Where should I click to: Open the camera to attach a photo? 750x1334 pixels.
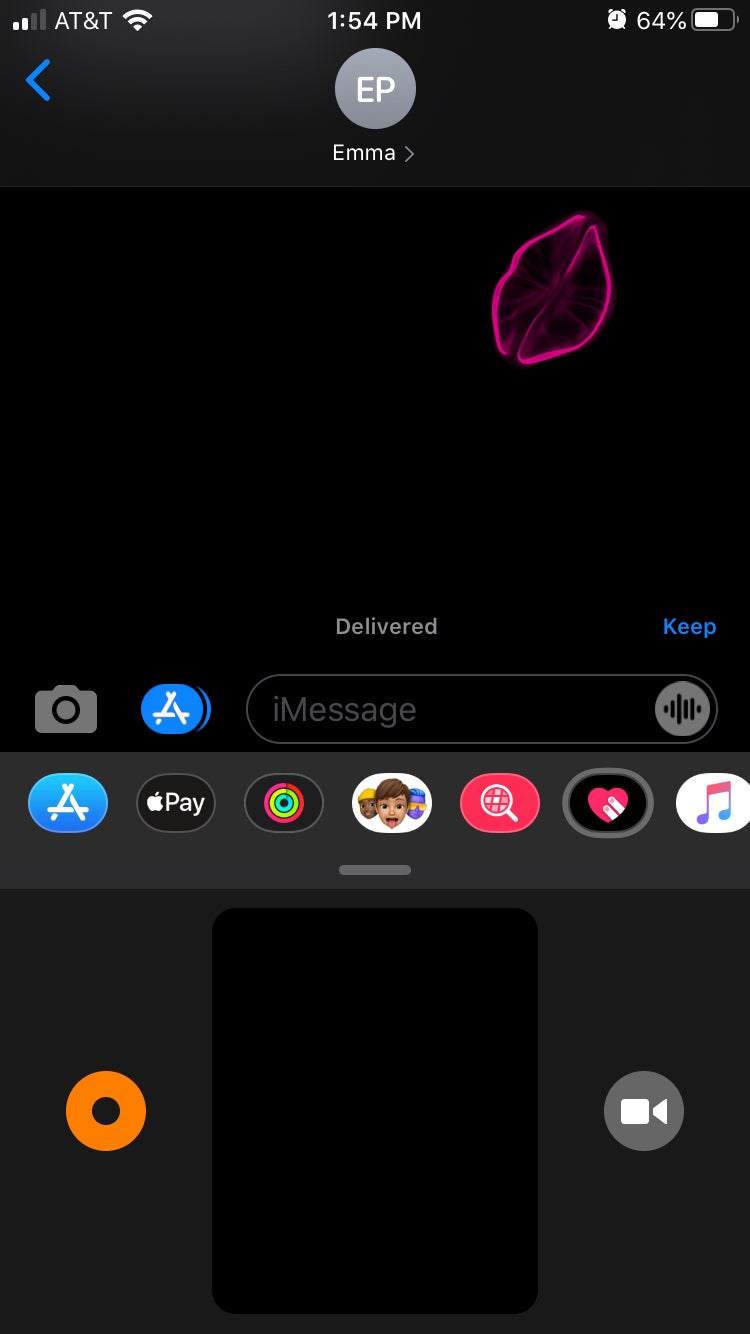pos(66,710)
